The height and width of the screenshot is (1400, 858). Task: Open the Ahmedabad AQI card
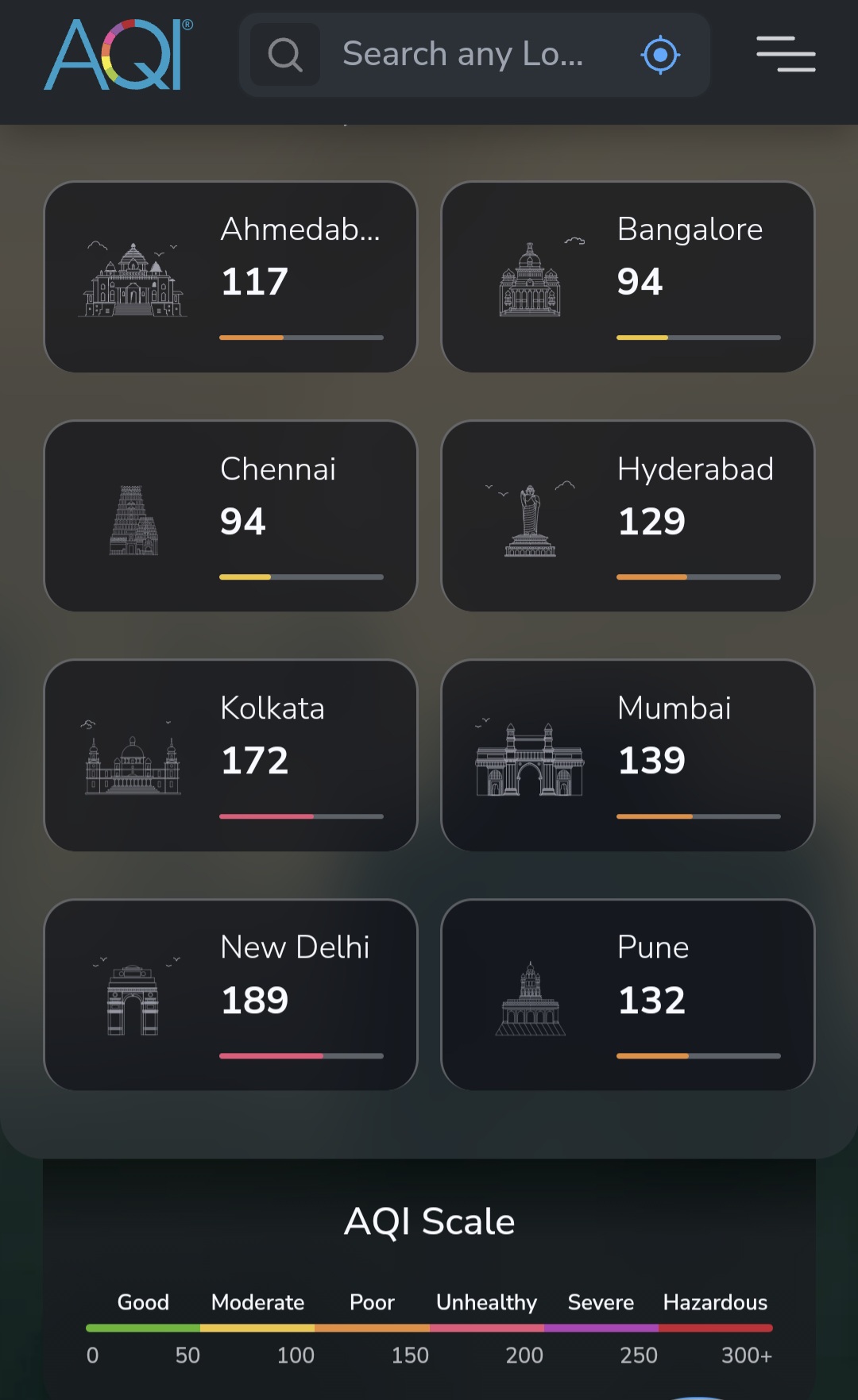[x=230, y=277]
